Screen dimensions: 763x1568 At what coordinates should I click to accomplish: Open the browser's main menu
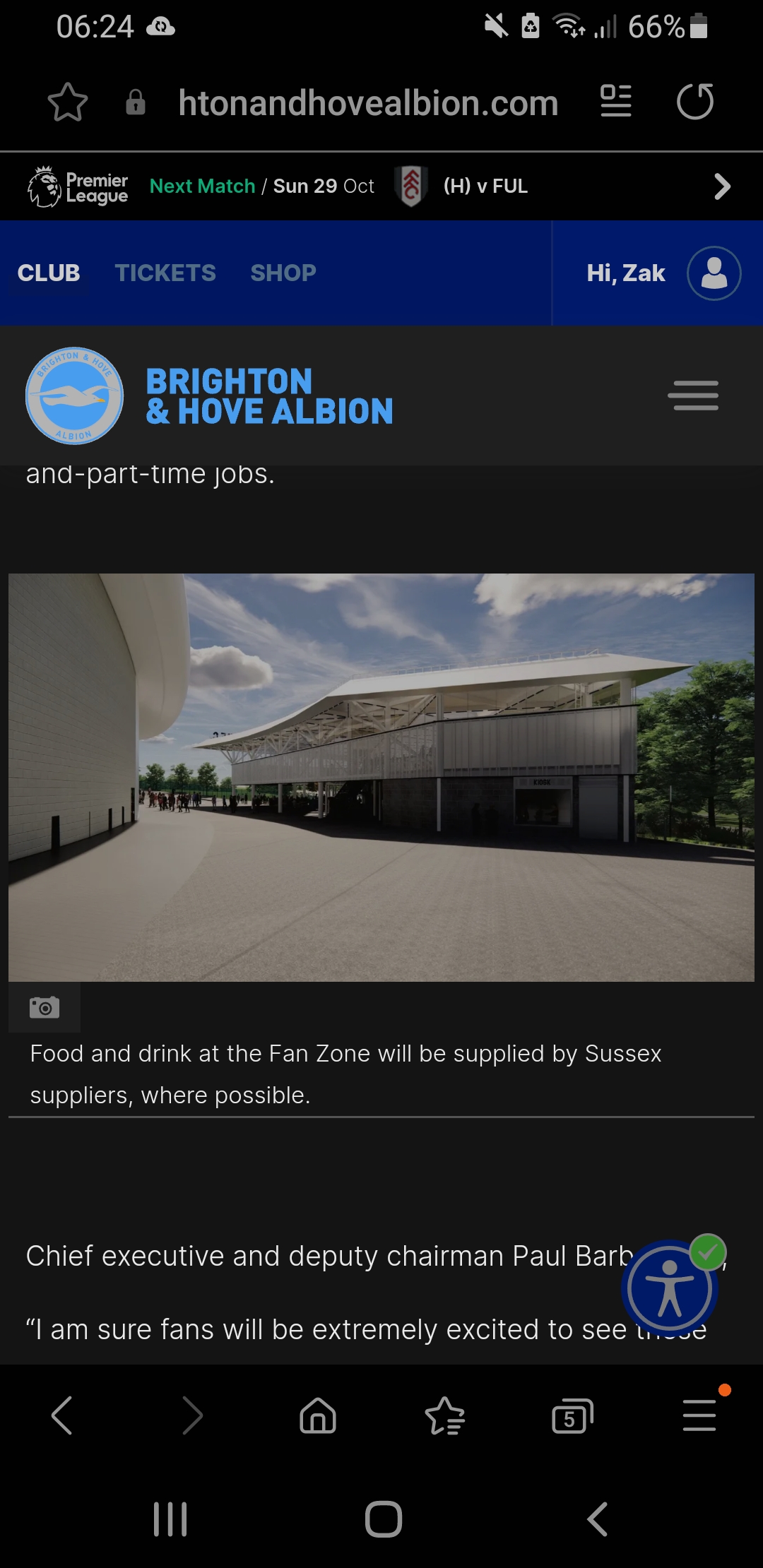pyautogui.click(x=699, y=1415)
